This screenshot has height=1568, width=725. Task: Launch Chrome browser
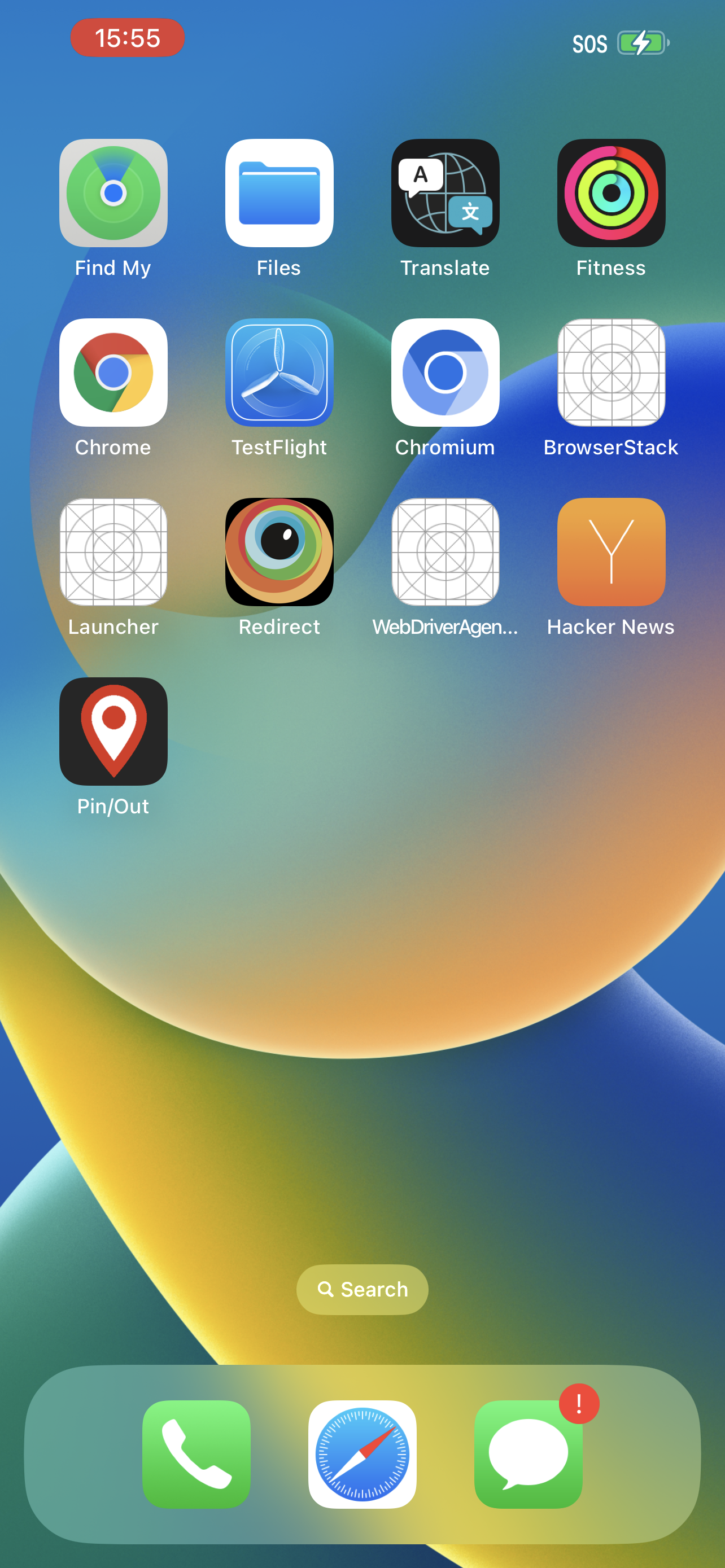pyautogui.click(x=113, y=373)
